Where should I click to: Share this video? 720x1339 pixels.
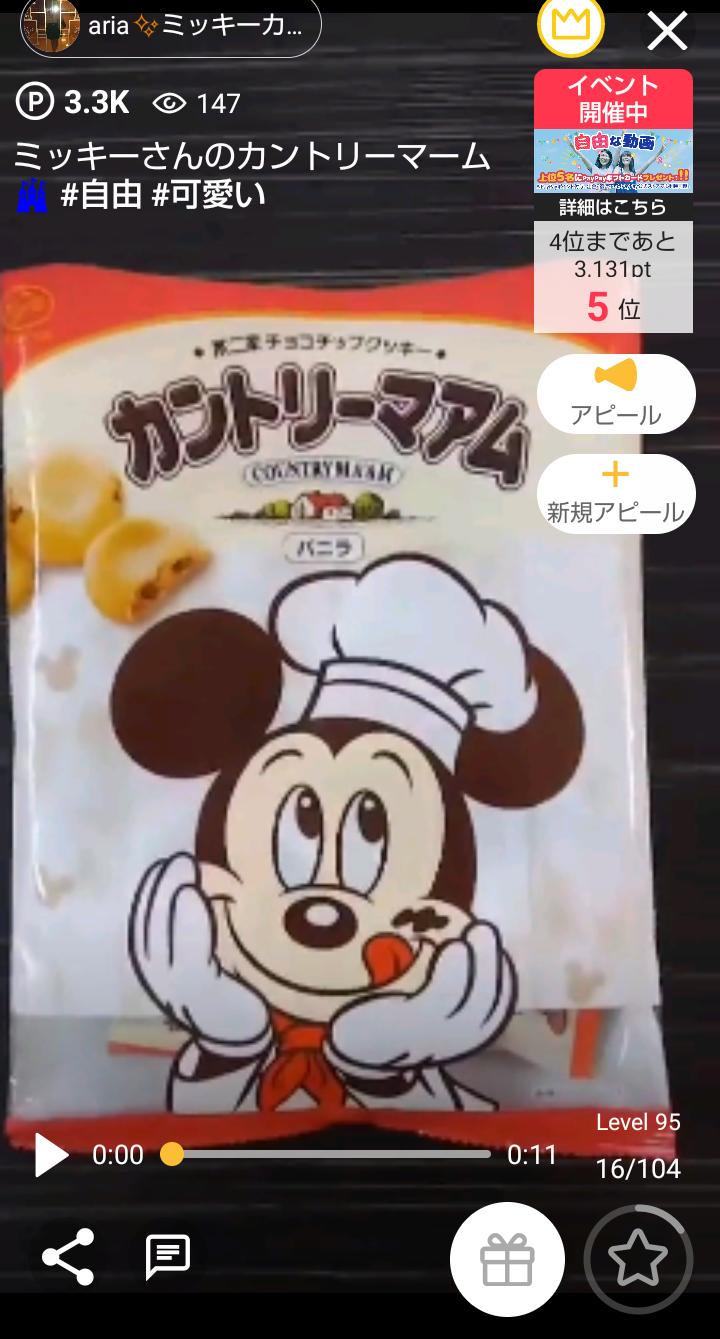pyautogui.click(x=68, y=1255)
